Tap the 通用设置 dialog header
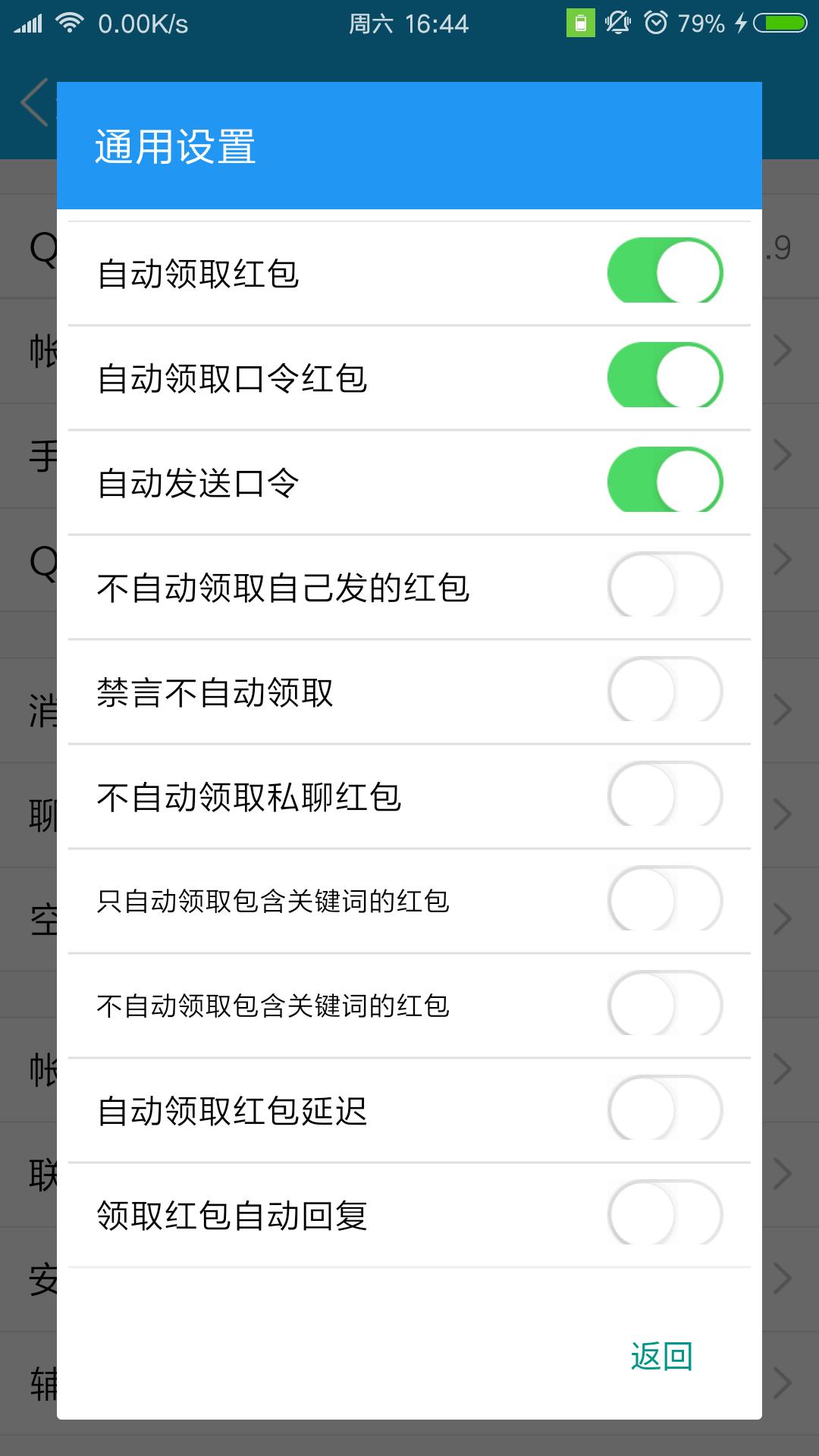 click(176, 146)
